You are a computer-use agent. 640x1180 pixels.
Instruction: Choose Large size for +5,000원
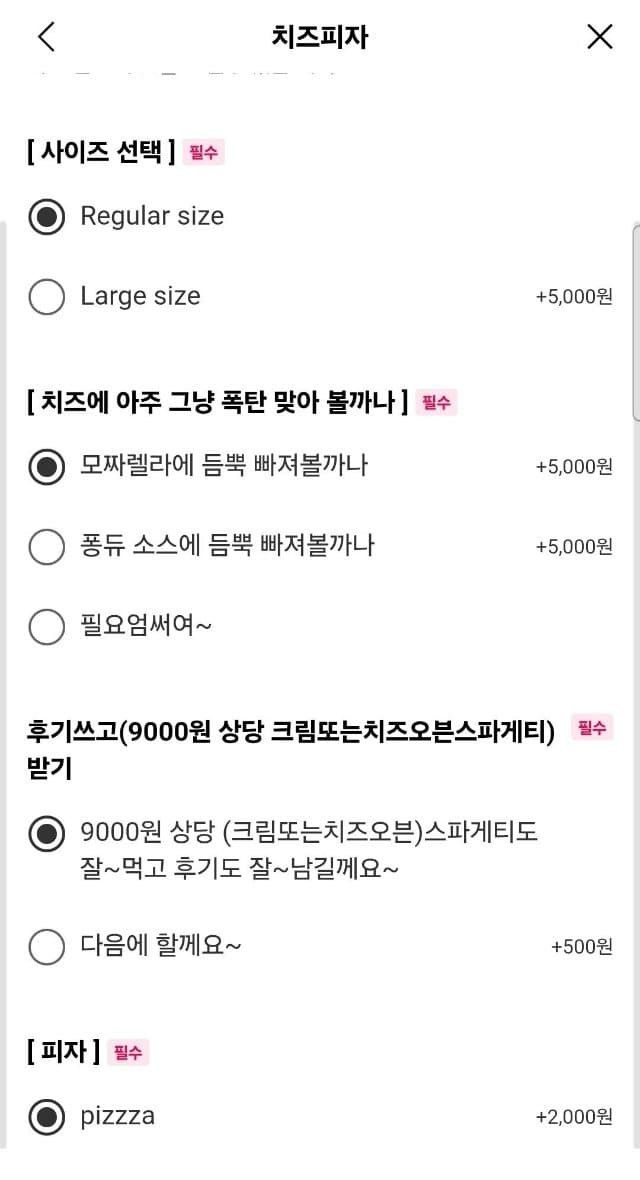click(x=47, y=296)
